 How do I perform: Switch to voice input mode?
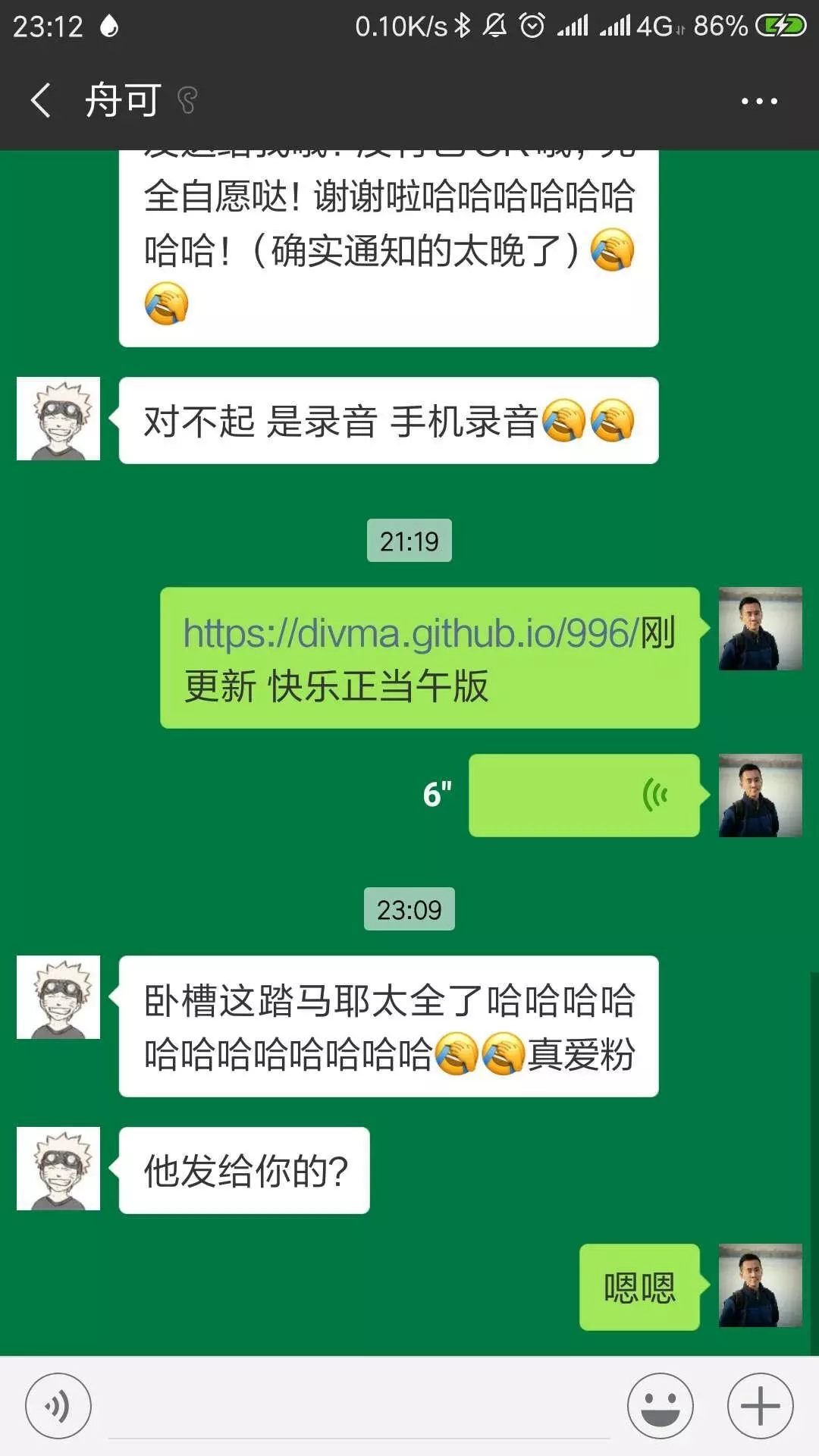tap(58, 1406)
